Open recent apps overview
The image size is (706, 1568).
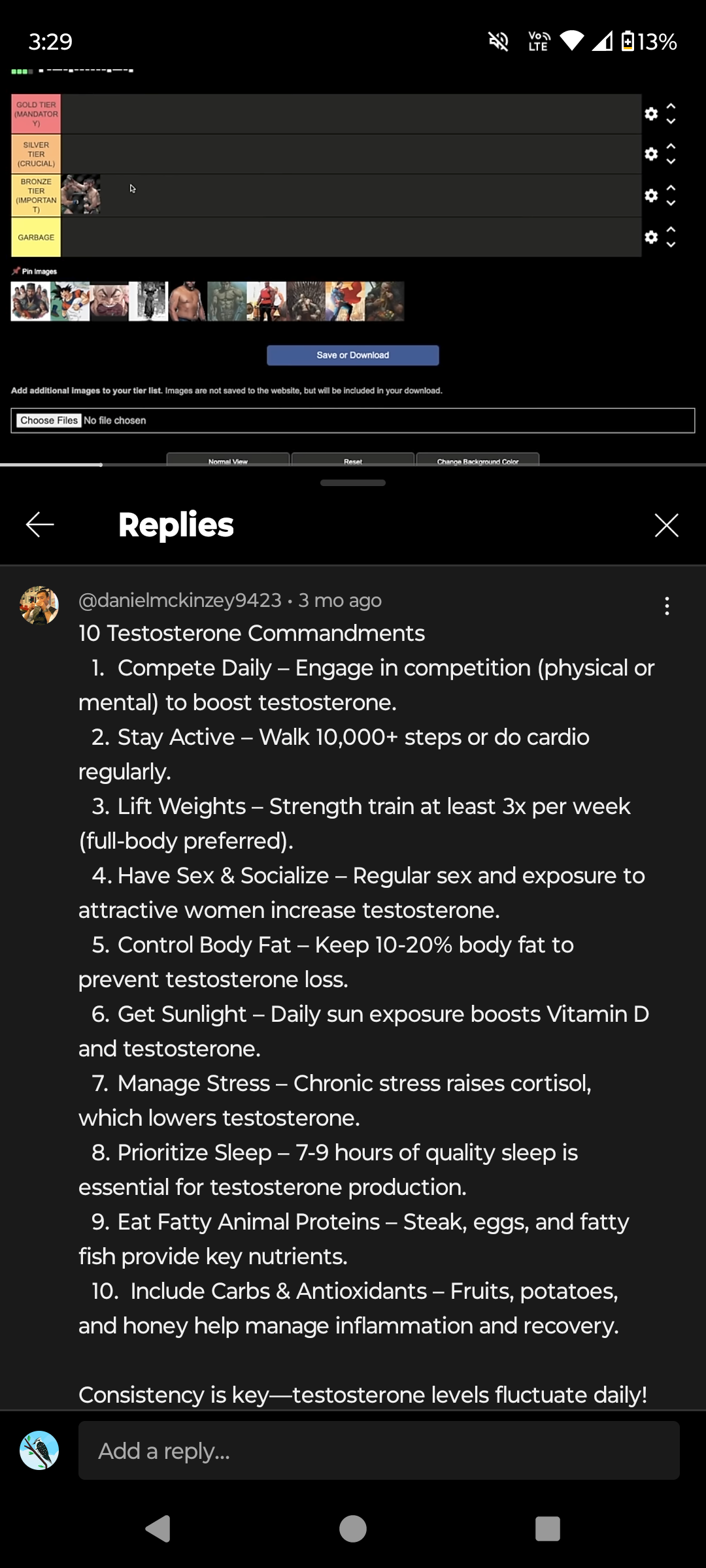coord(547,1529)
